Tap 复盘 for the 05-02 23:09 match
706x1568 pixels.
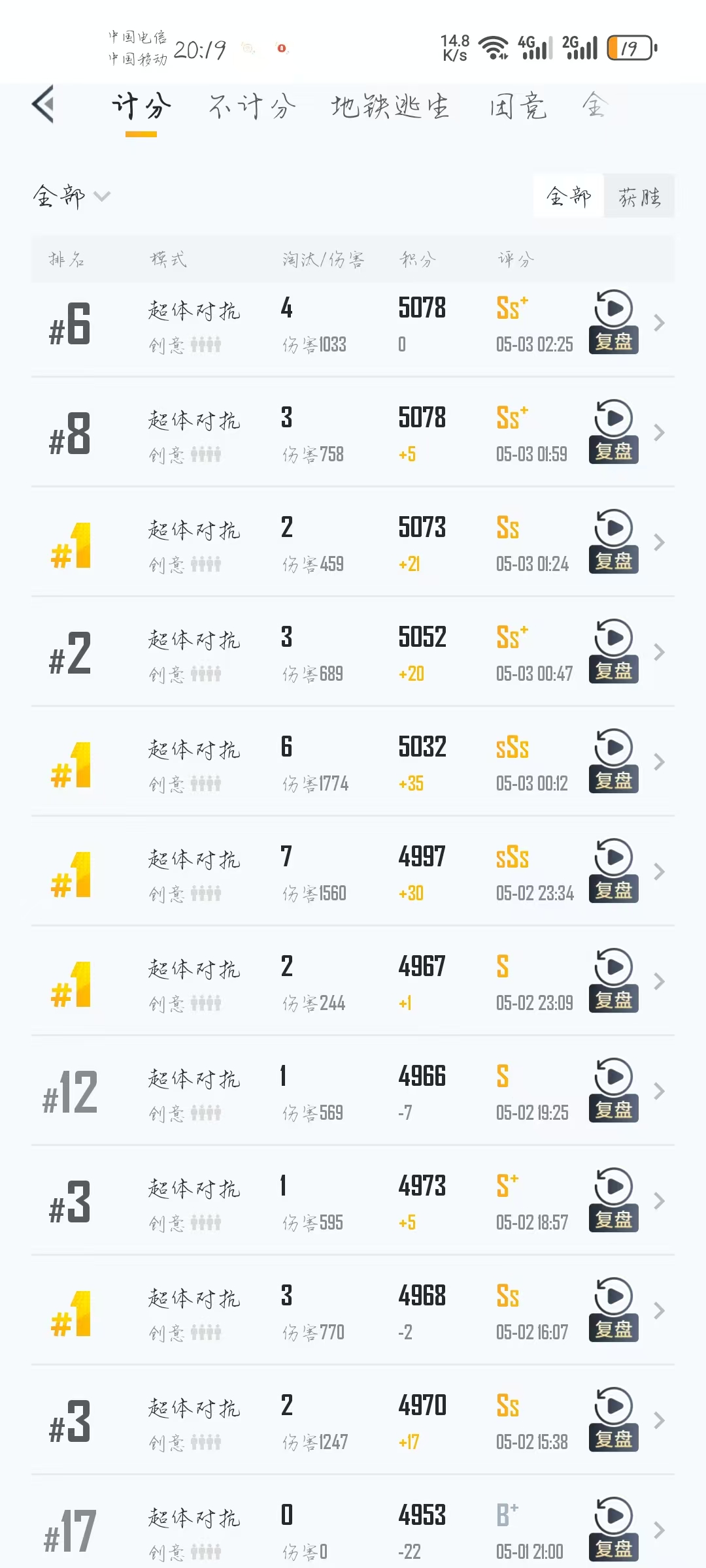[x=613, y=981]
